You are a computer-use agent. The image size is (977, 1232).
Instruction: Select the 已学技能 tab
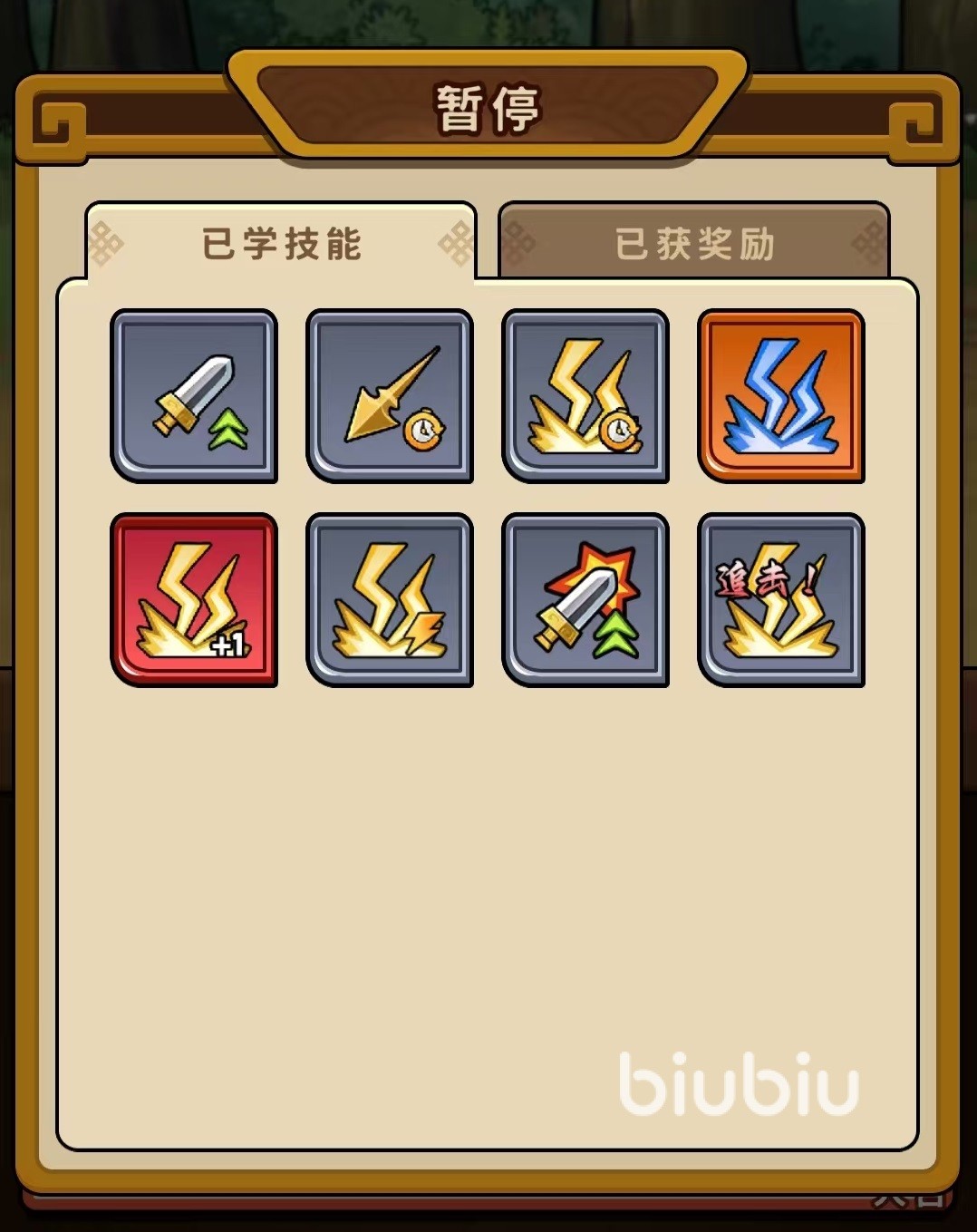(x=281, y=243)
